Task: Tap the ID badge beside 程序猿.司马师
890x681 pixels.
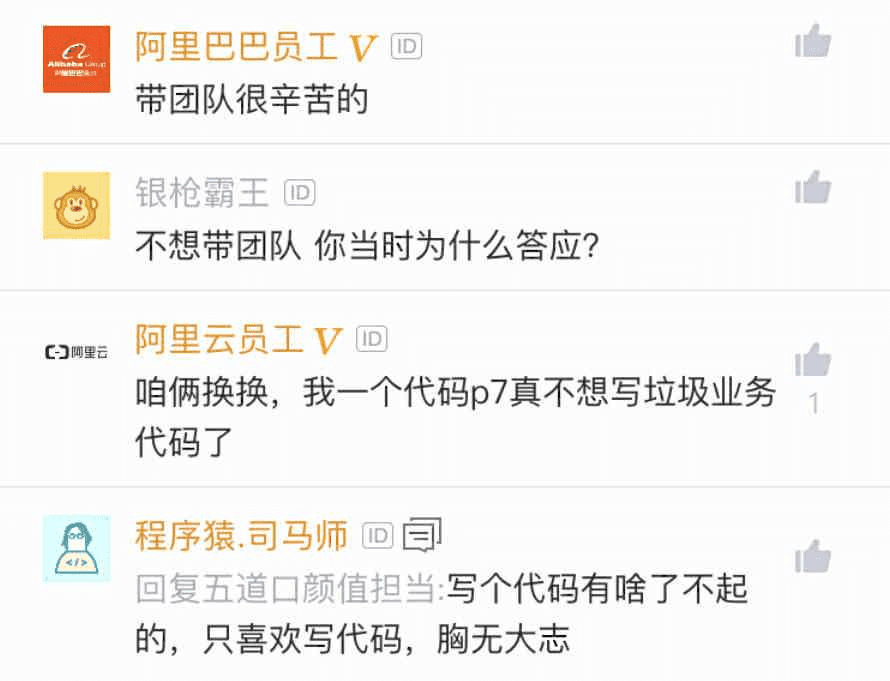Action: [x=377, y=536]
